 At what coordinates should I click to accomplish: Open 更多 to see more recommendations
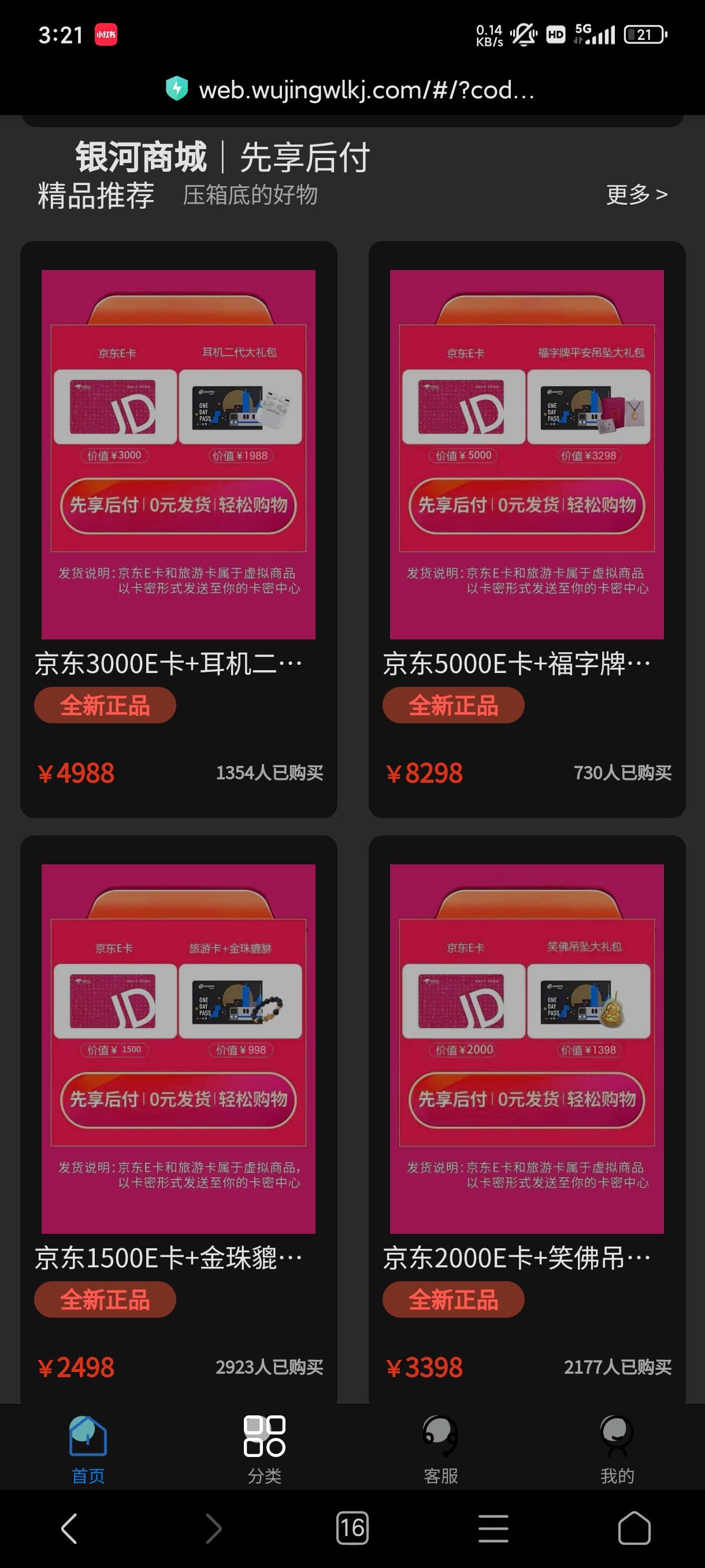(x=636, y=195)
